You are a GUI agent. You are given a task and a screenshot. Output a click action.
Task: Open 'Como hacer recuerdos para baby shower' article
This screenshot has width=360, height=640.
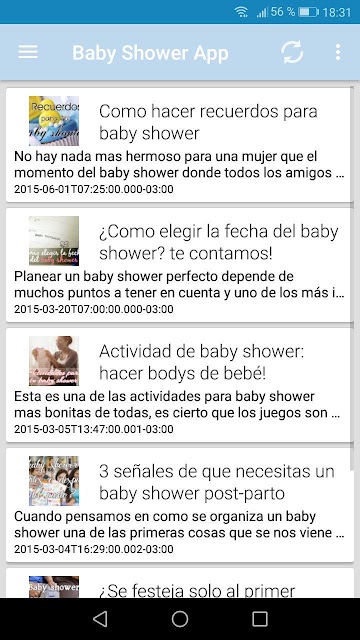click(178, 145)
